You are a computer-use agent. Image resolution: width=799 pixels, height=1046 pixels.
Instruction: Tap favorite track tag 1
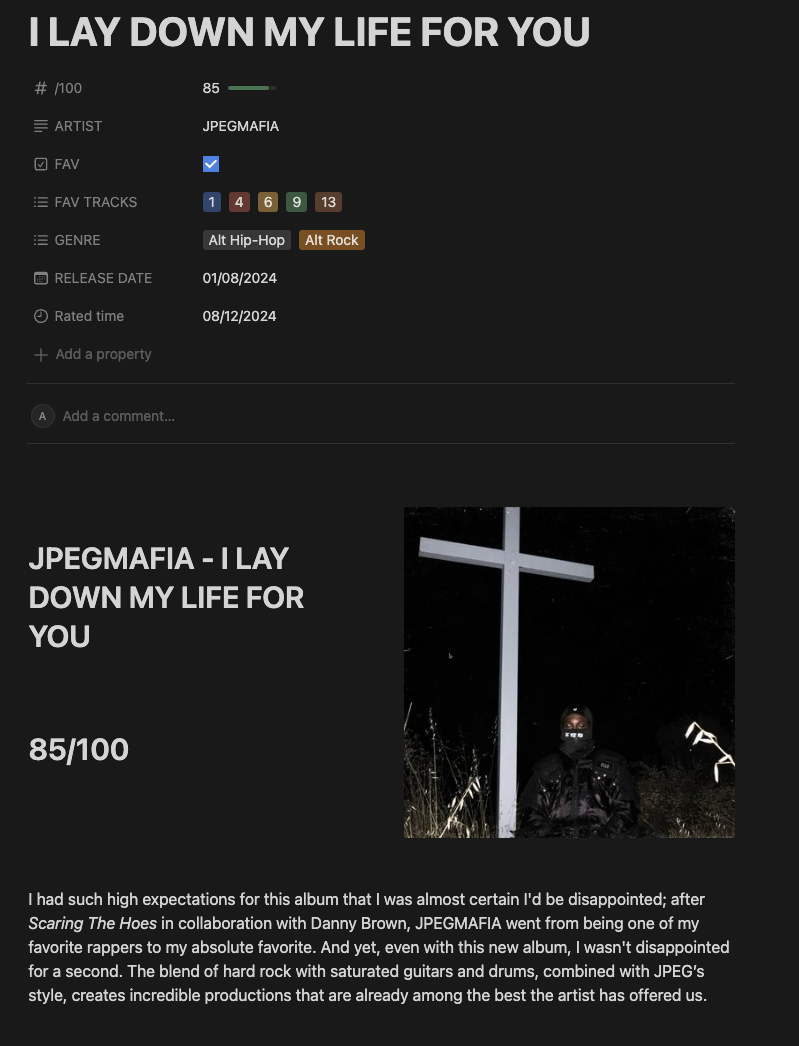pyautogui.click(x=212, y=202)
